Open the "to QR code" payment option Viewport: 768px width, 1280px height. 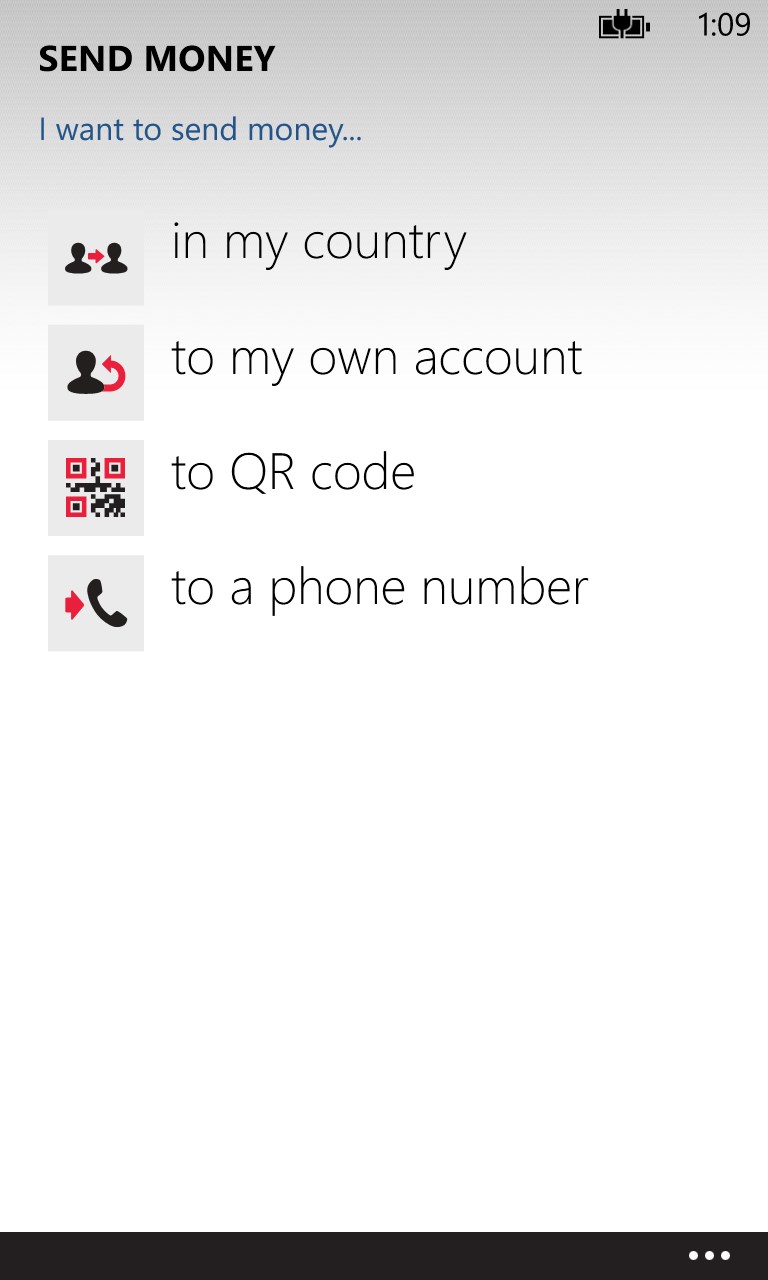point(292,473)
